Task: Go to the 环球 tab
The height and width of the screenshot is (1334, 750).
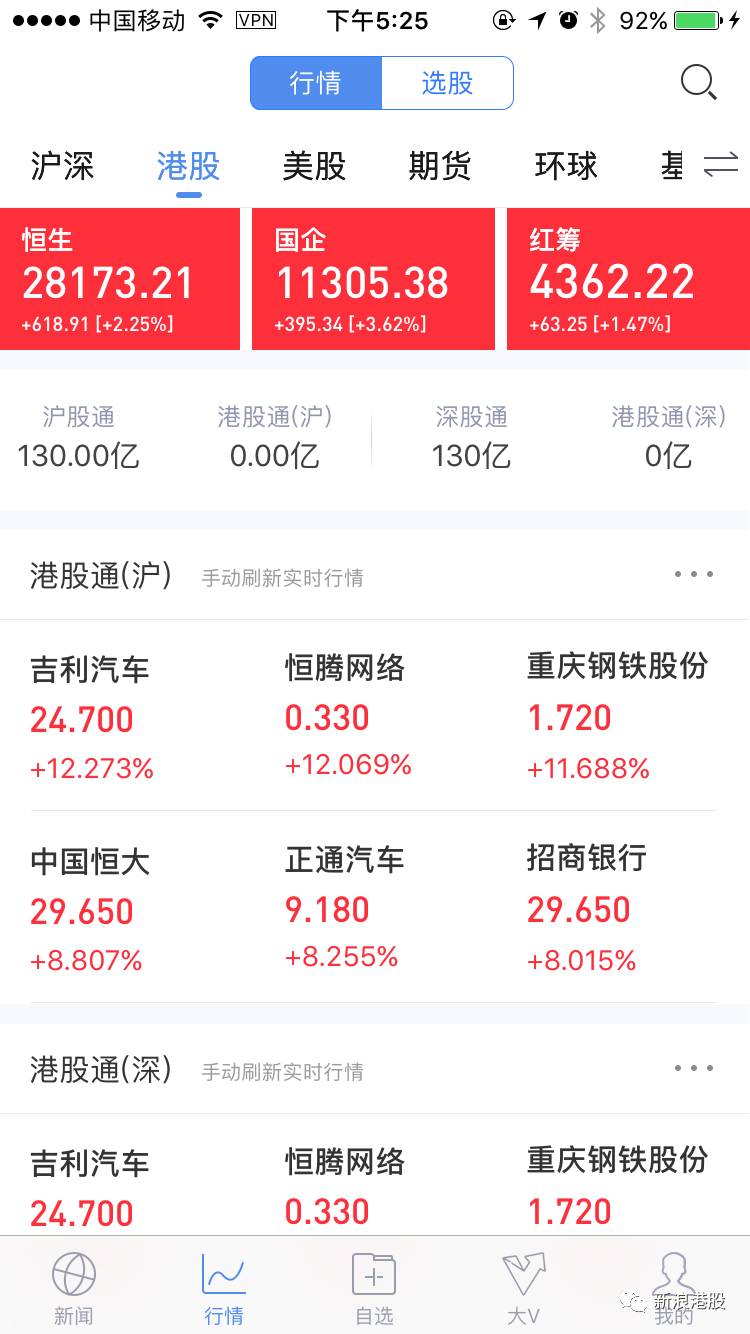Action: (x=566, y=166)
